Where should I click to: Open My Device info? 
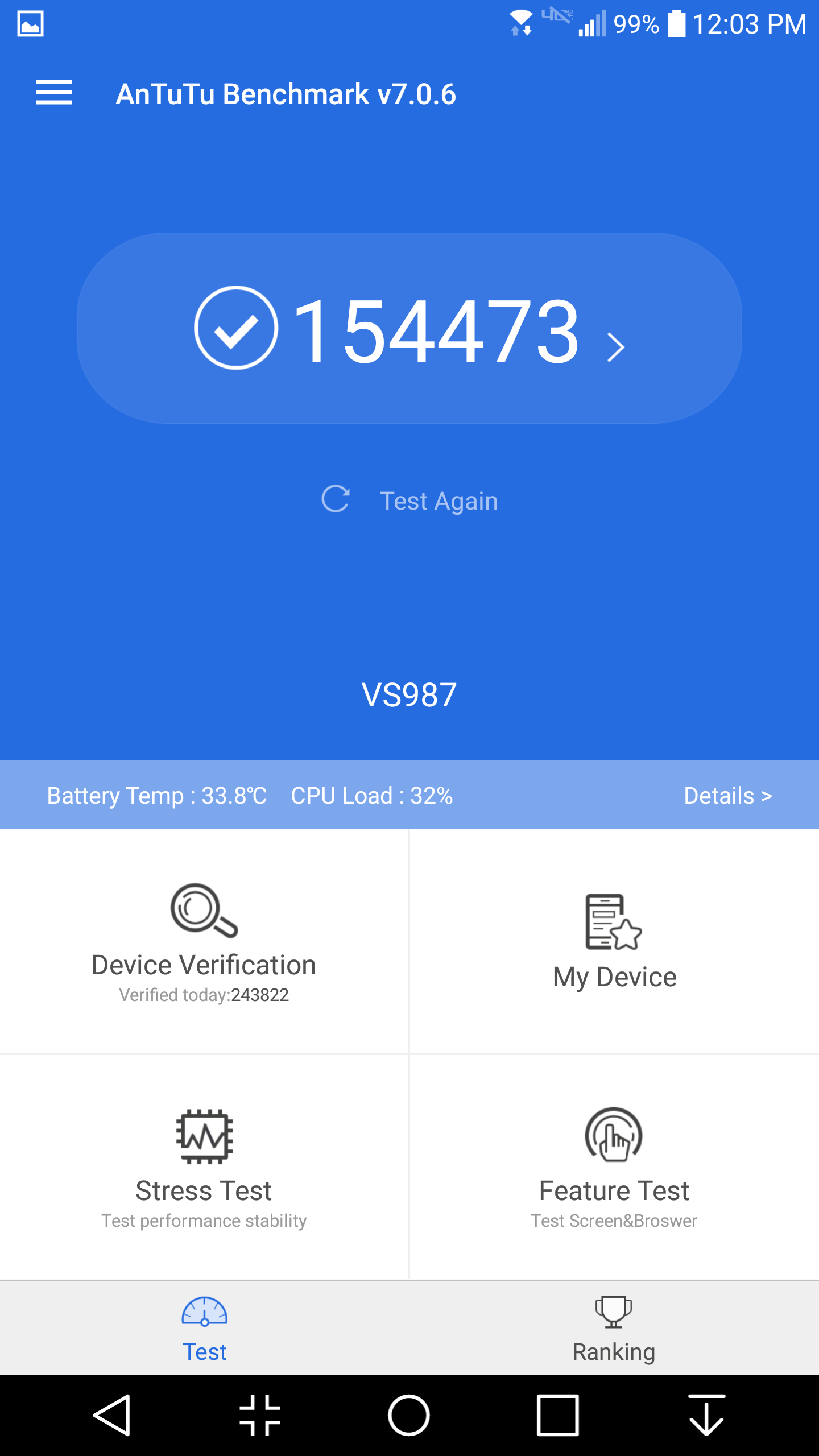tap(614, 941)
